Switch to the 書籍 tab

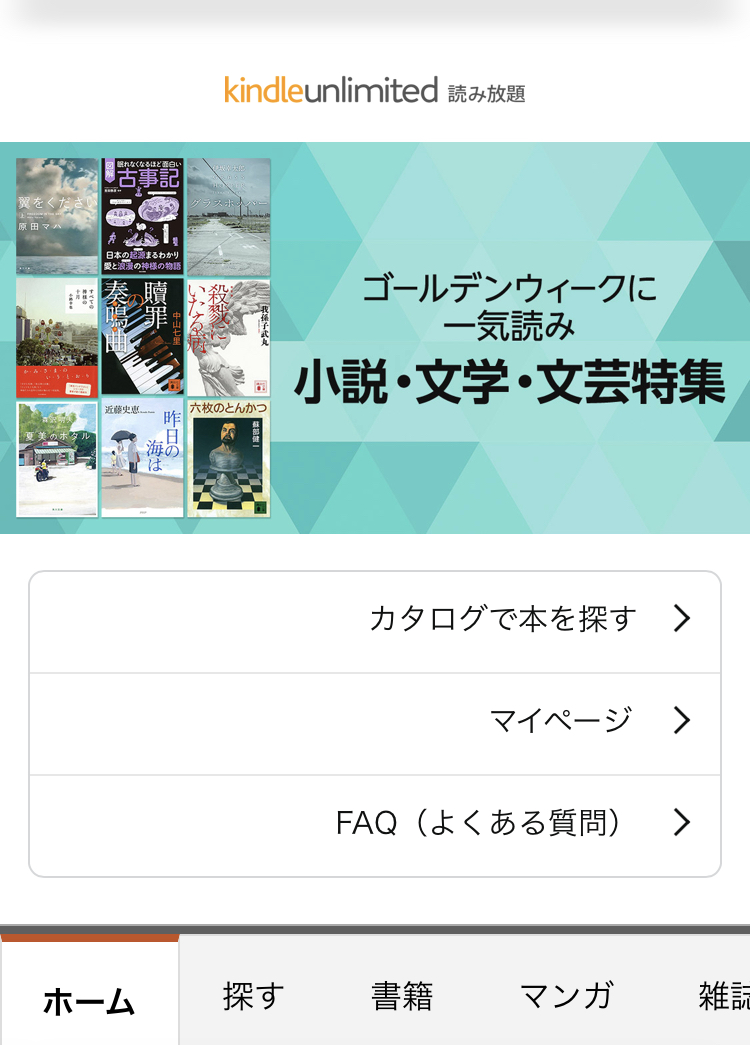402,996
